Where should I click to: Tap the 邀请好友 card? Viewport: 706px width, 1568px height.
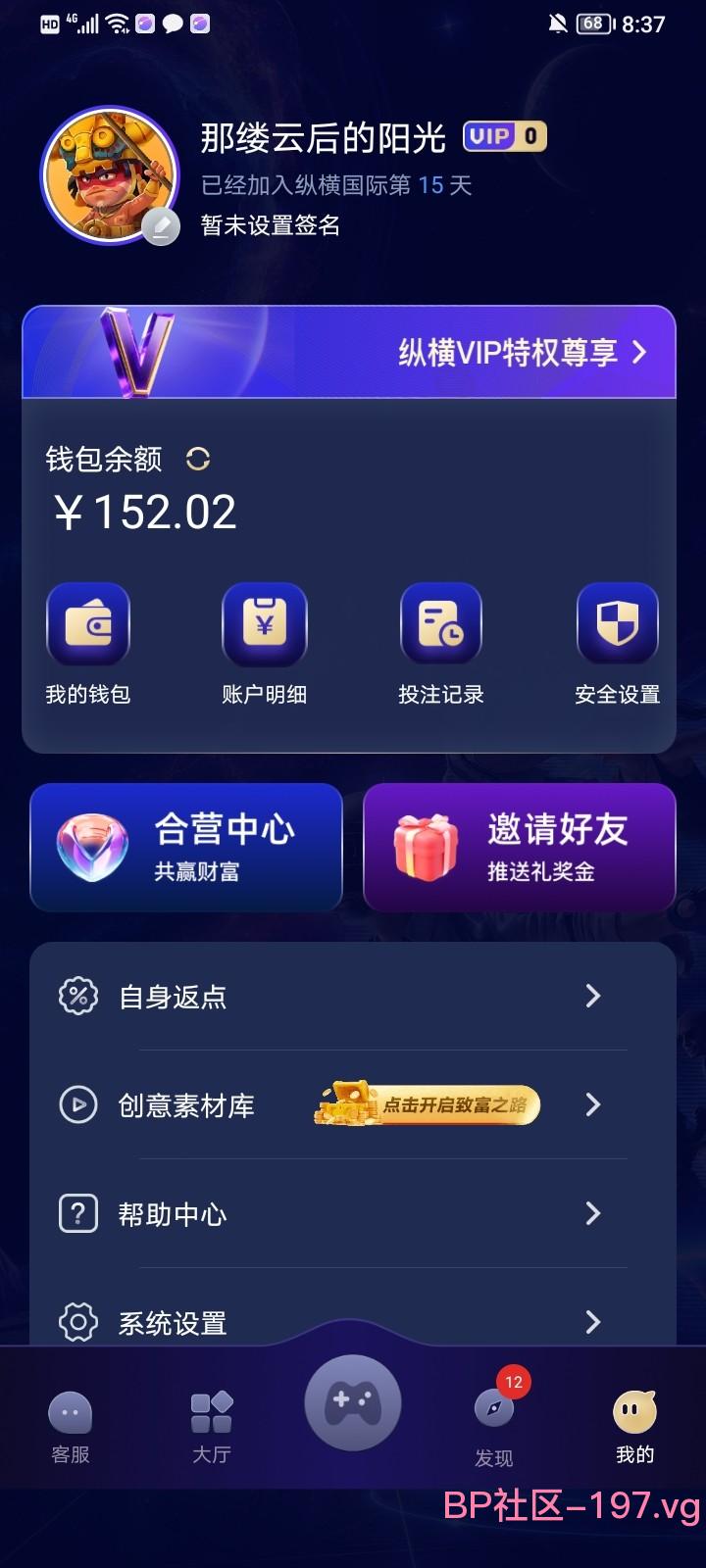click(x=520, y=848)
